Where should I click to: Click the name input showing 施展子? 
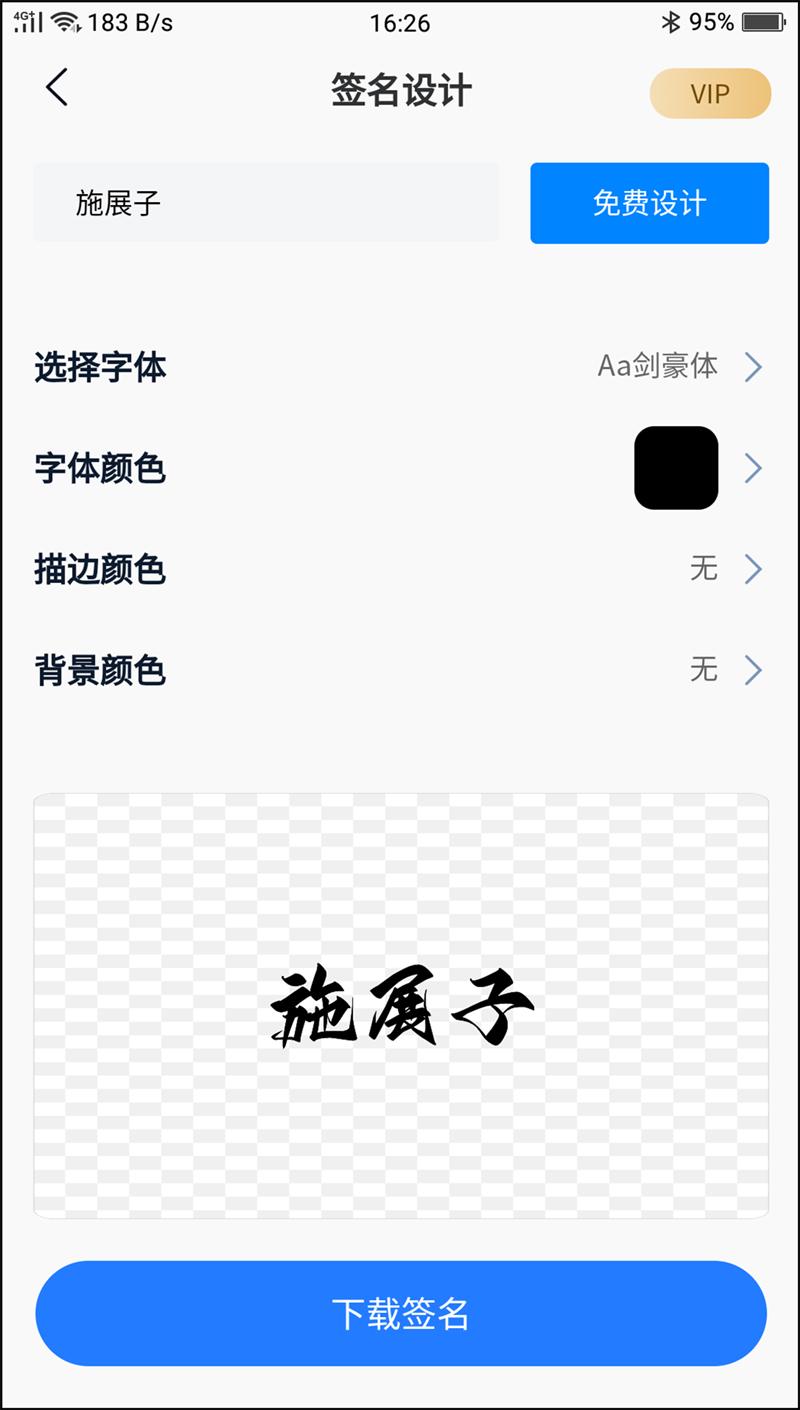point(267,202)
